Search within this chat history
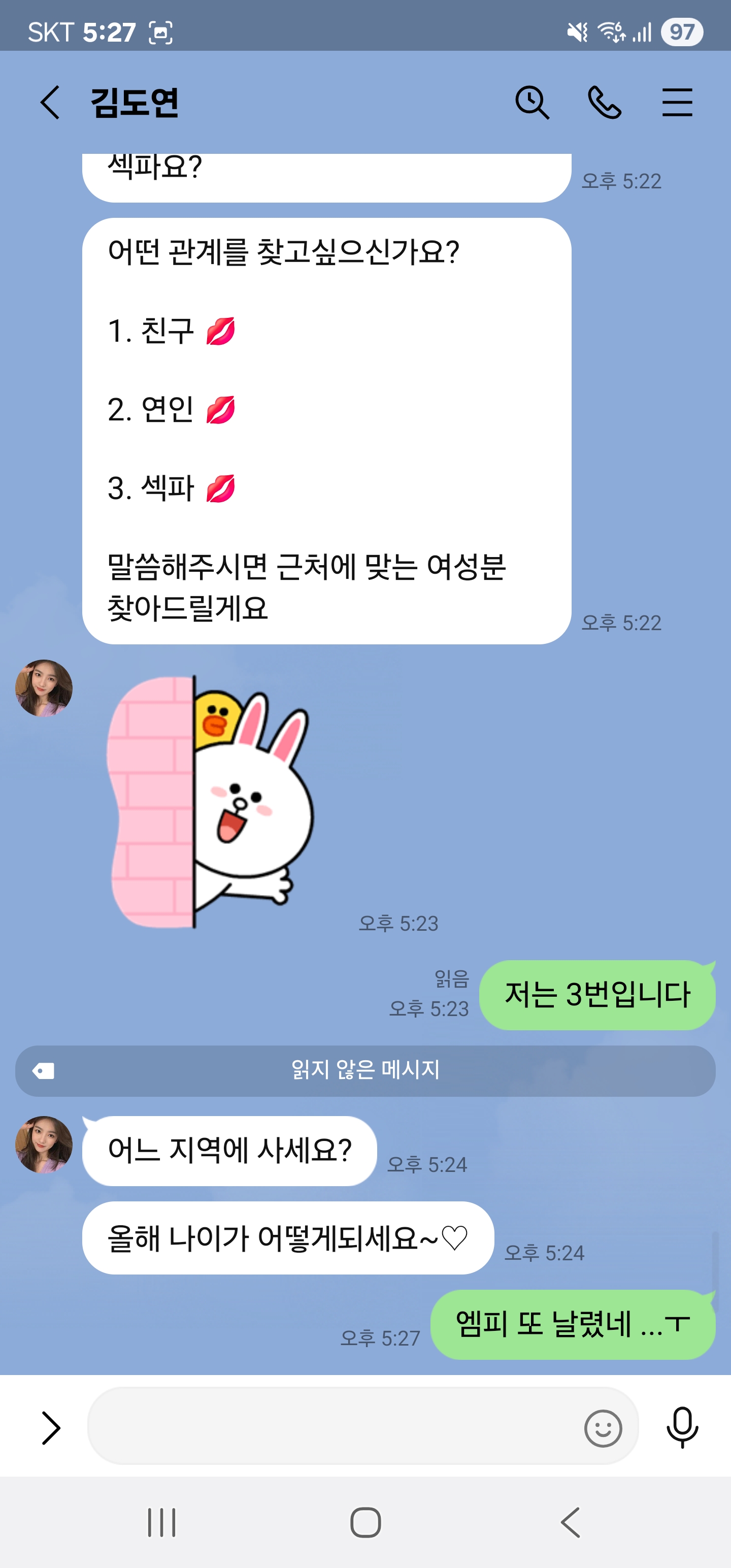 (x=532, y=102)
